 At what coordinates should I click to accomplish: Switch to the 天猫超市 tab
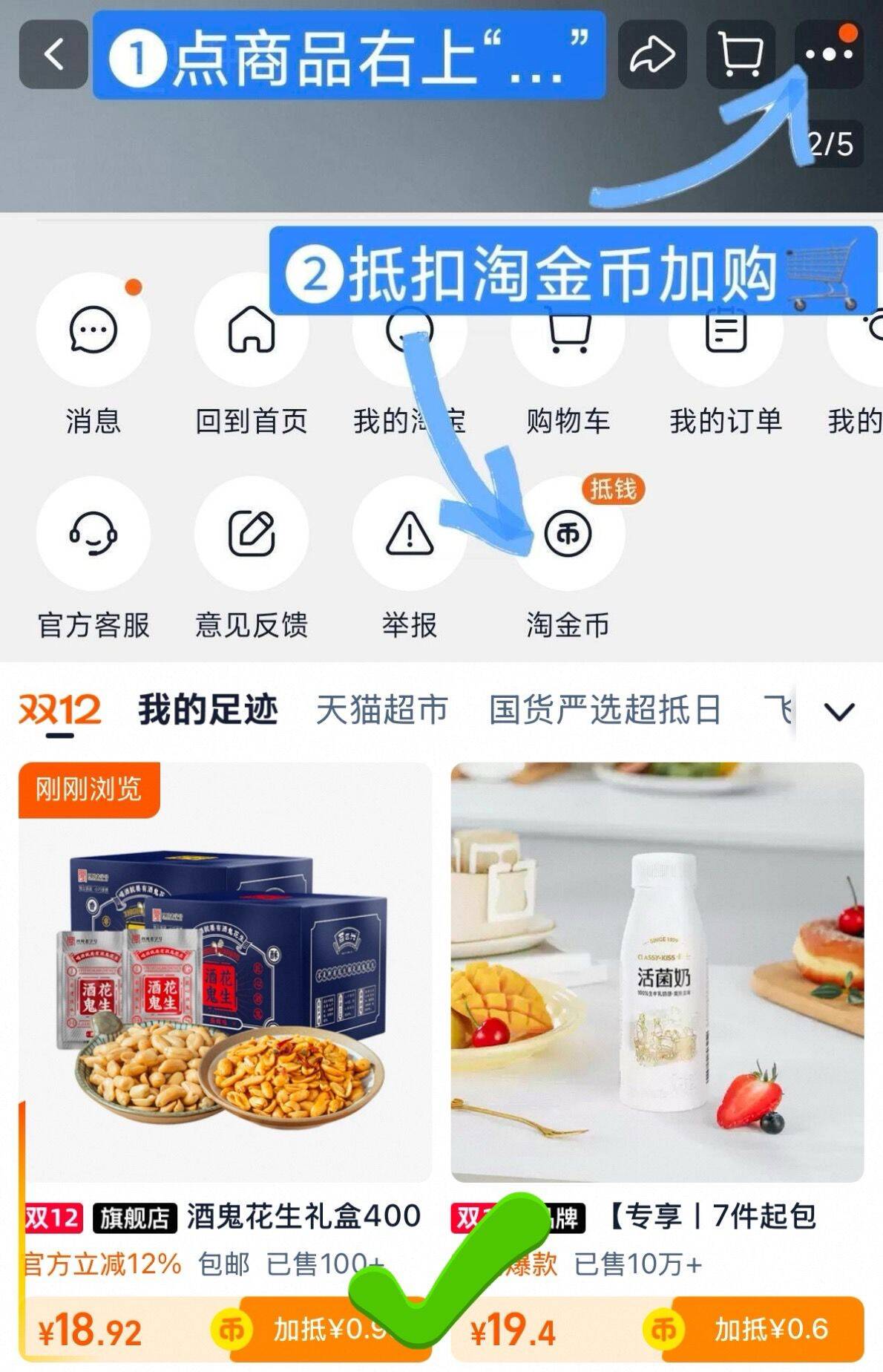(x=381, y=710)
